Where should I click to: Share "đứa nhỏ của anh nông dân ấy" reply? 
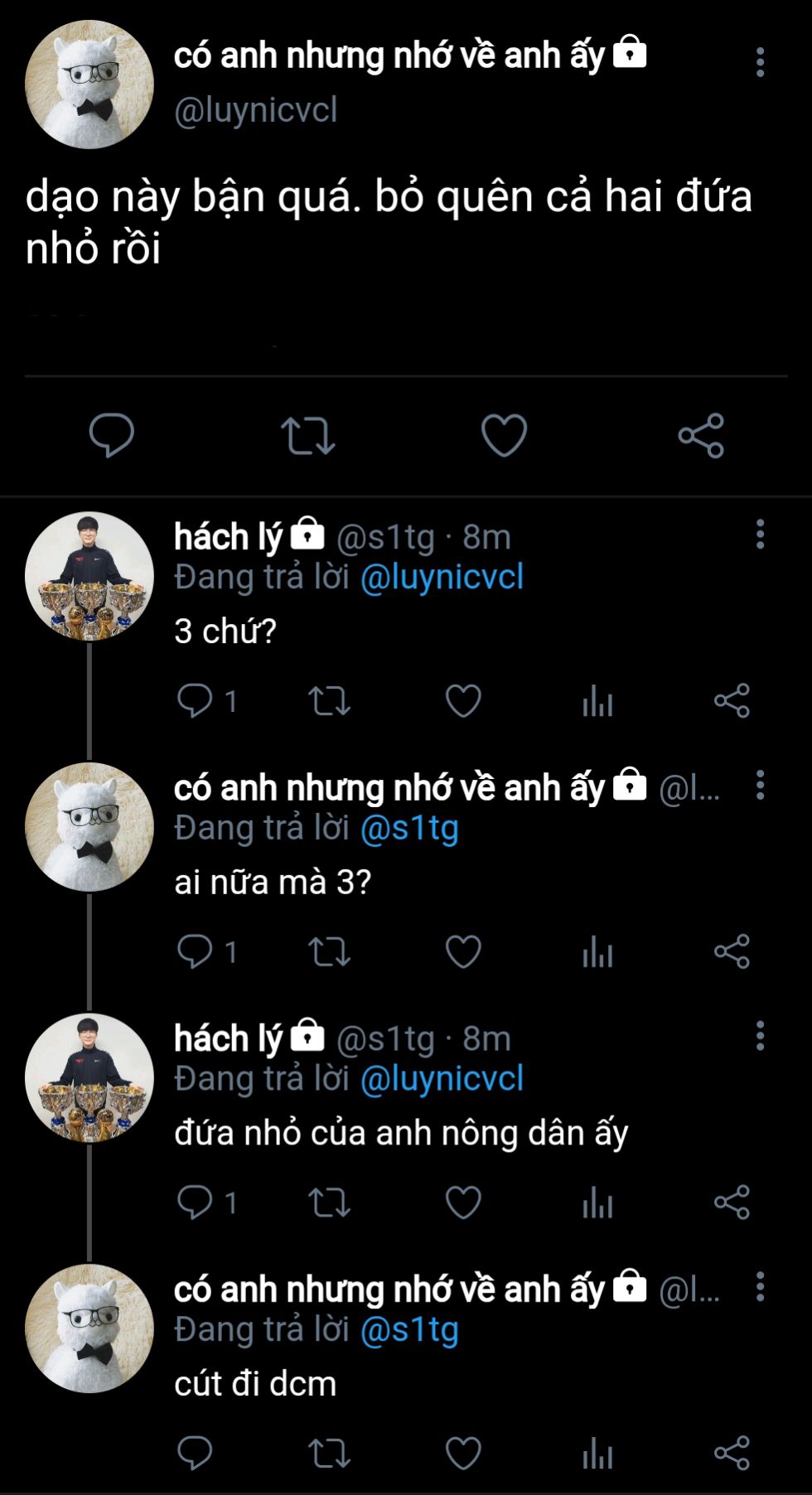click(x=732, y=1202)
